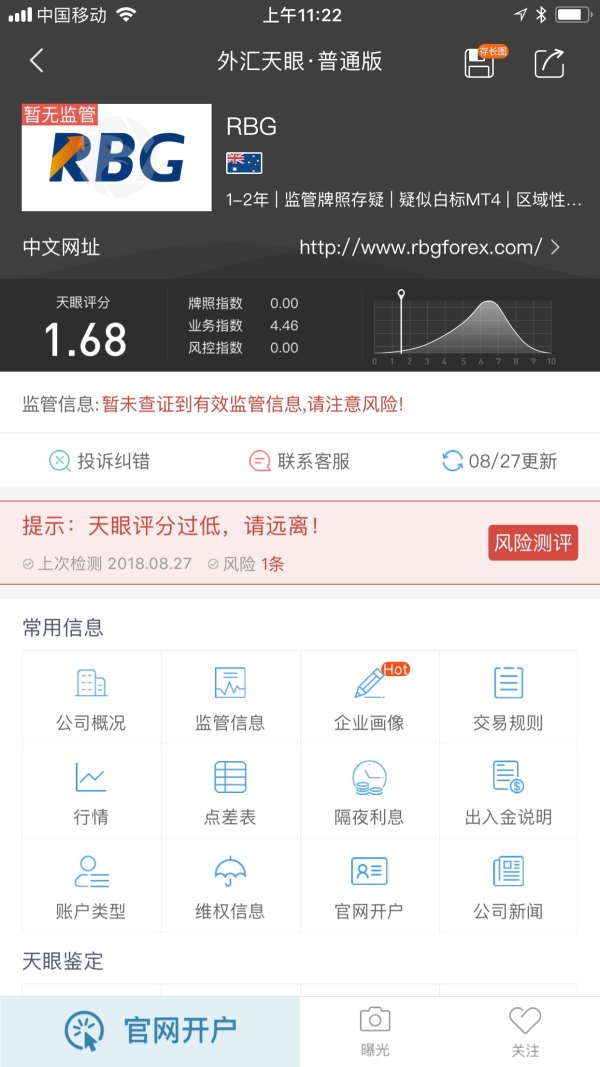Share this RBG broker page
This screenshot has width=600, height=1067.
point(549,63)
